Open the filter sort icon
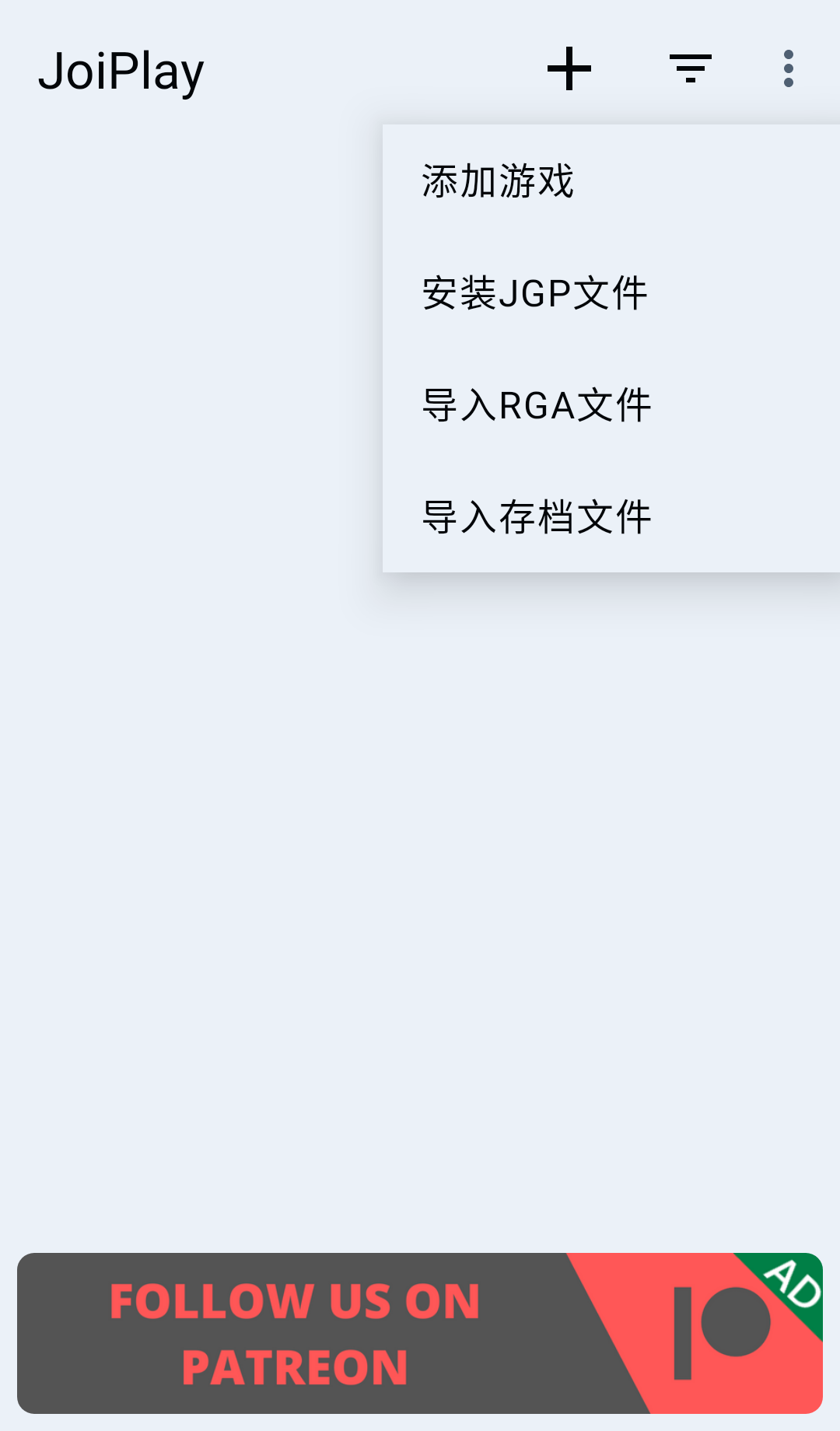This screenshot has height=1431, width=840. [x=691, y=68]
